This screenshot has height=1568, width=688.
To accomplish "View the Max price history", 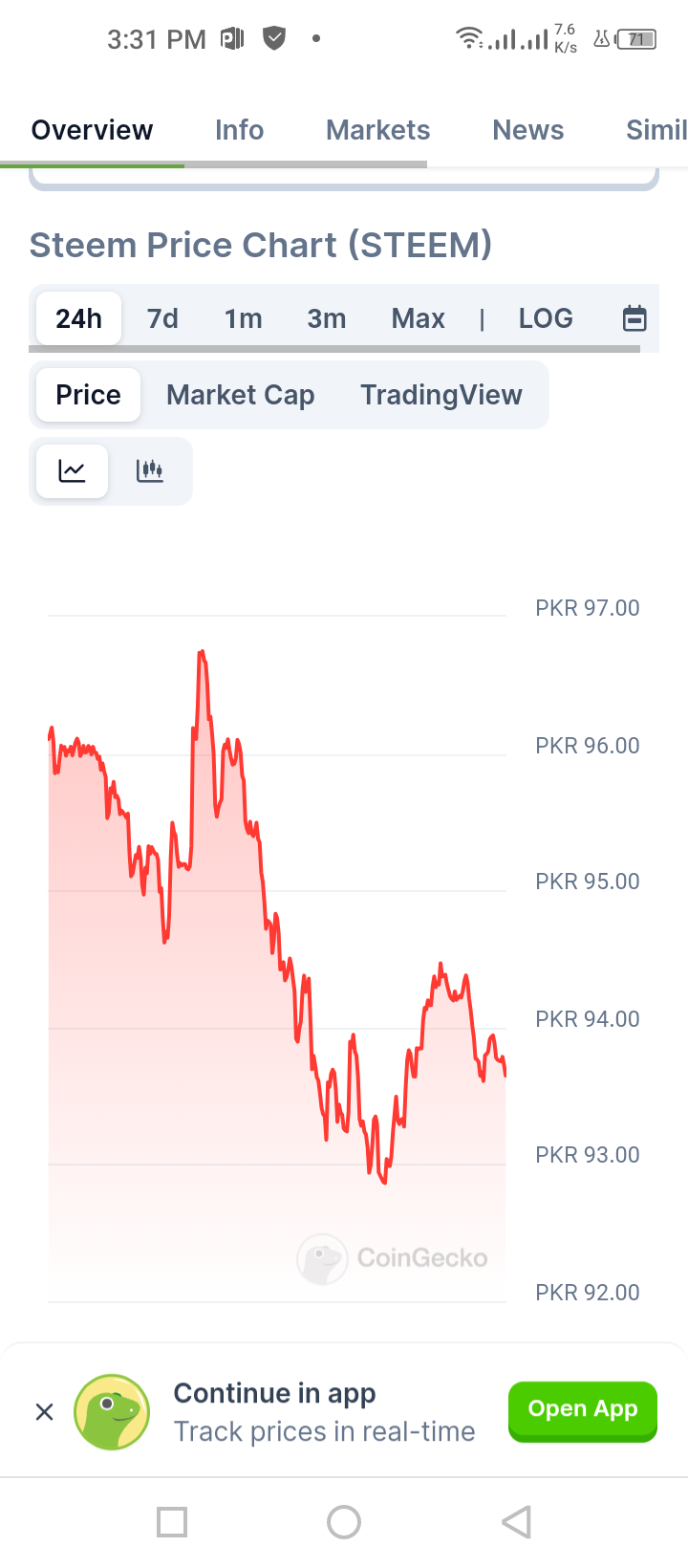I will pyautogui.click(x=418, y=318).
